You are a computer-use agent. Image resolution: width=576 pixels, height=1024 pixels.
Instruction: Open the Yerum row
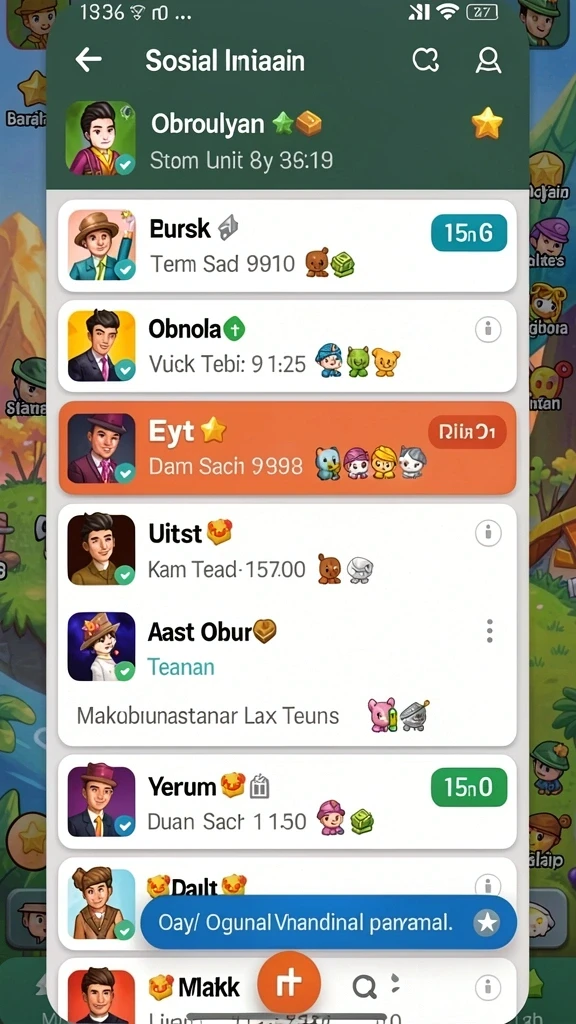[287, 801]
